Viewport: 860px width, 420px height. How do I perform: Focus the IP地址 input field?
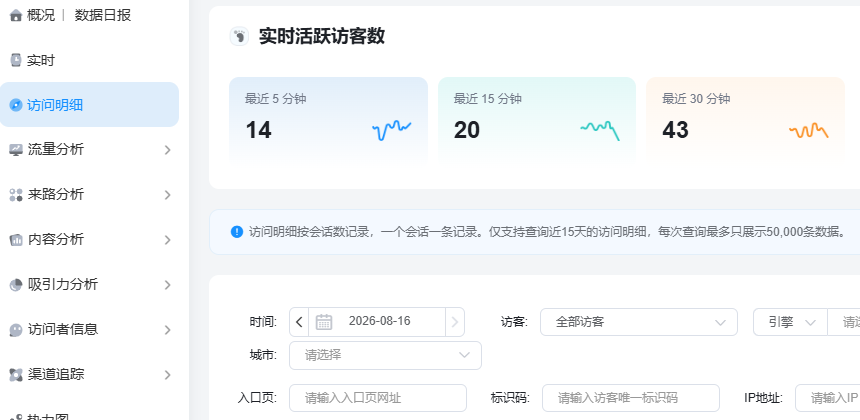pyautogui.click(x=828, y=398)
